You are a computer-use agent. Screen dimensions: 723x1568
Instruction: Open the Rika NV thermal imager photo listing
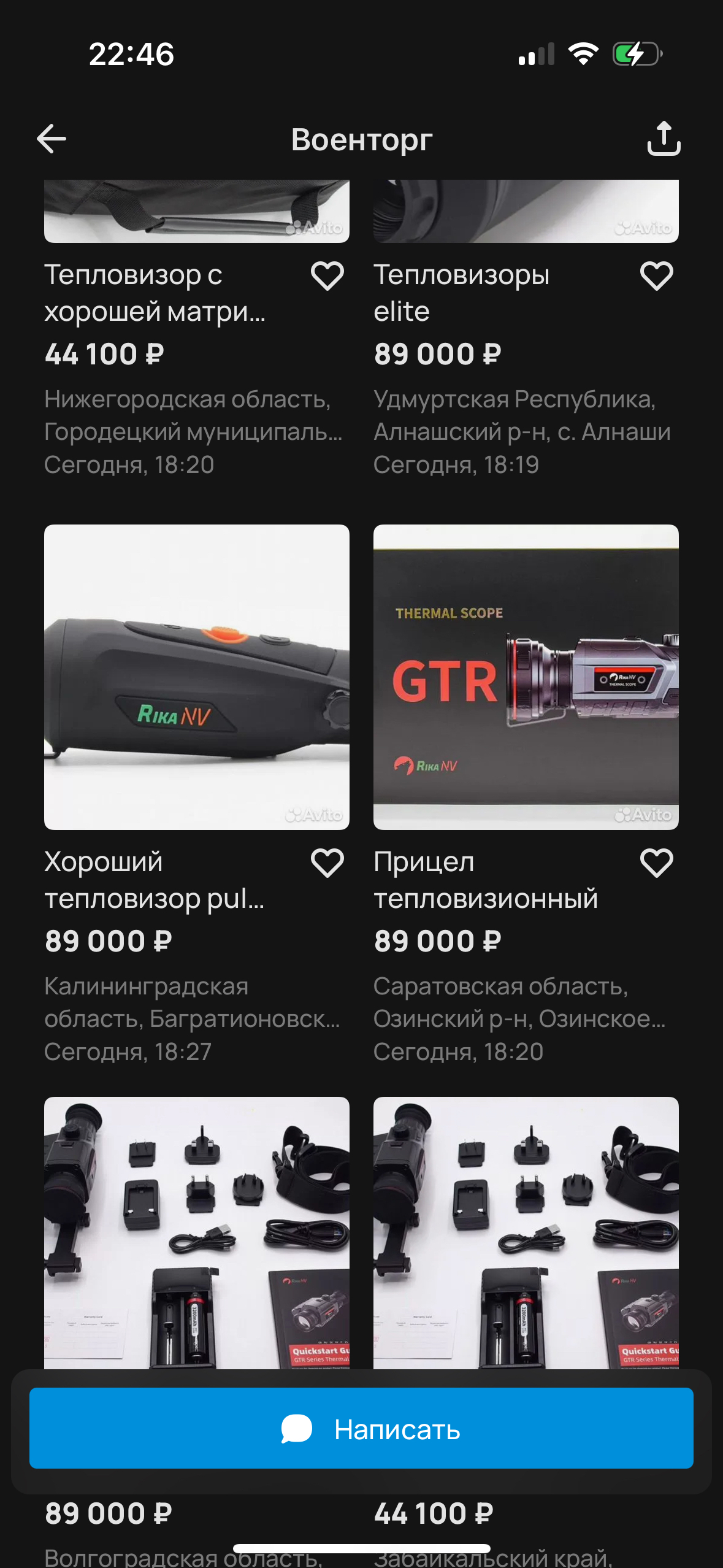(197, 677)
